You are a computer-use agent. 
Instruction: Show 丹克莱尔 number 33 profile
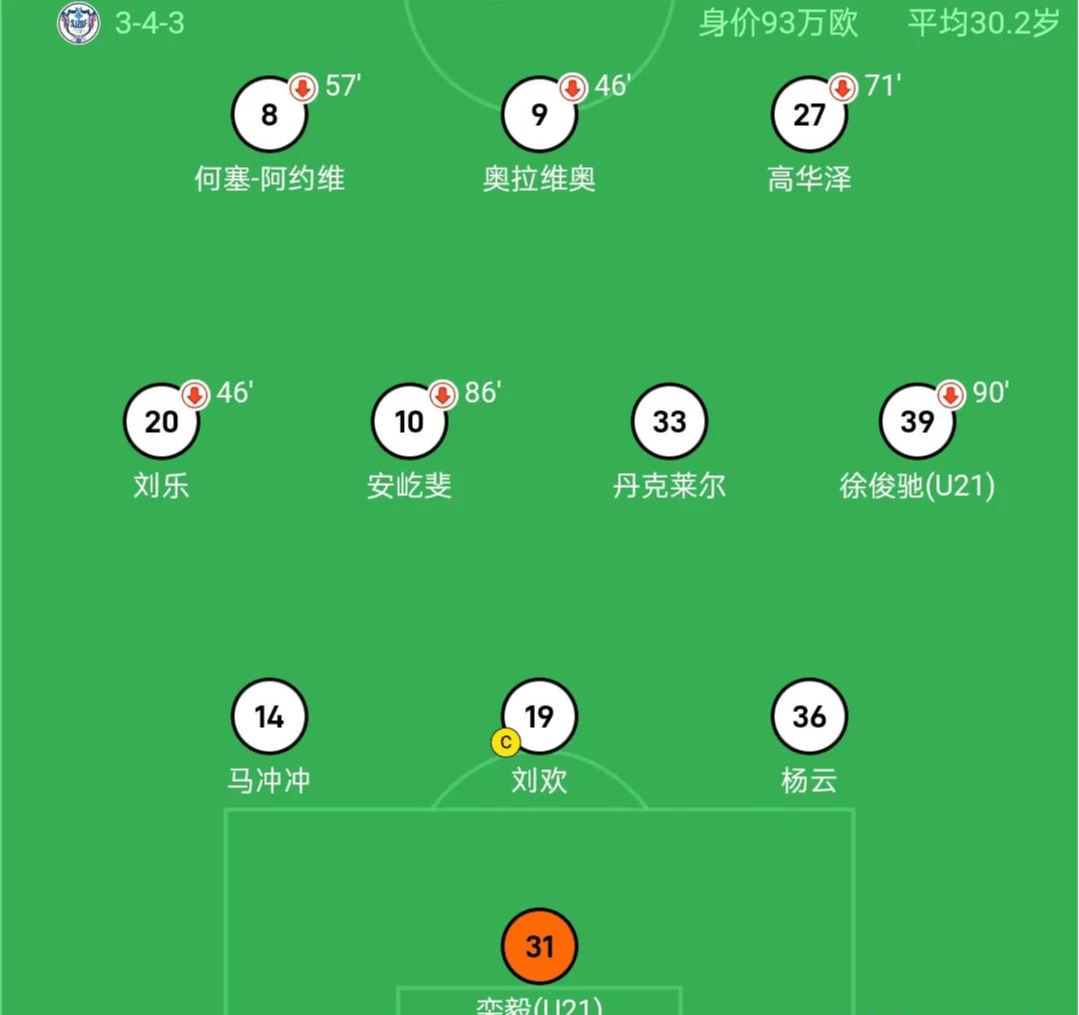point(669,421)
